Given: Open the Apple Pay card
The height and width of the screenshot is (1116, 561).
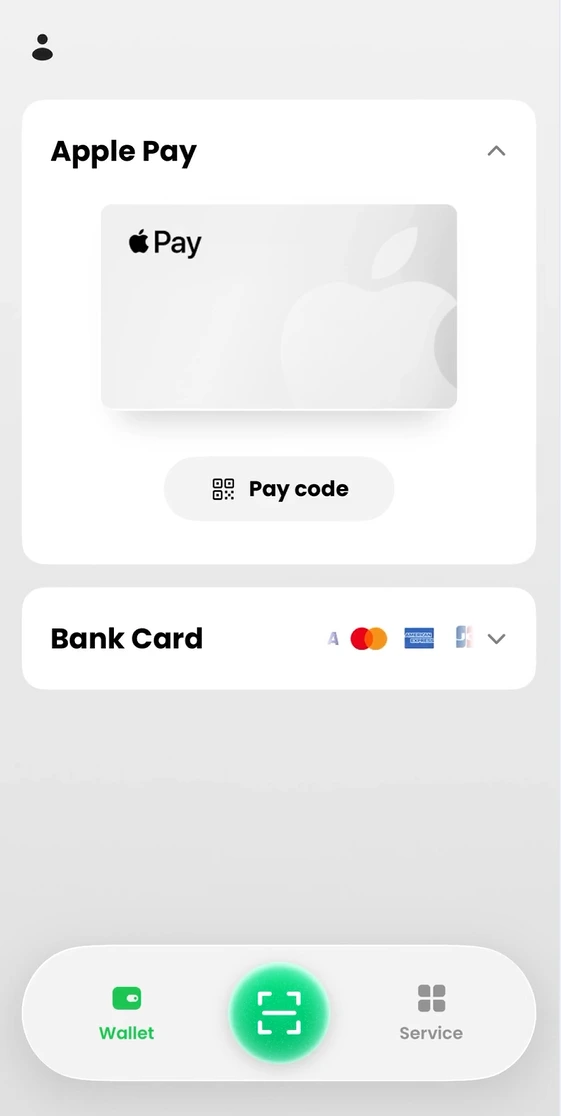Looking at the screenshot, I should [279, 306].
